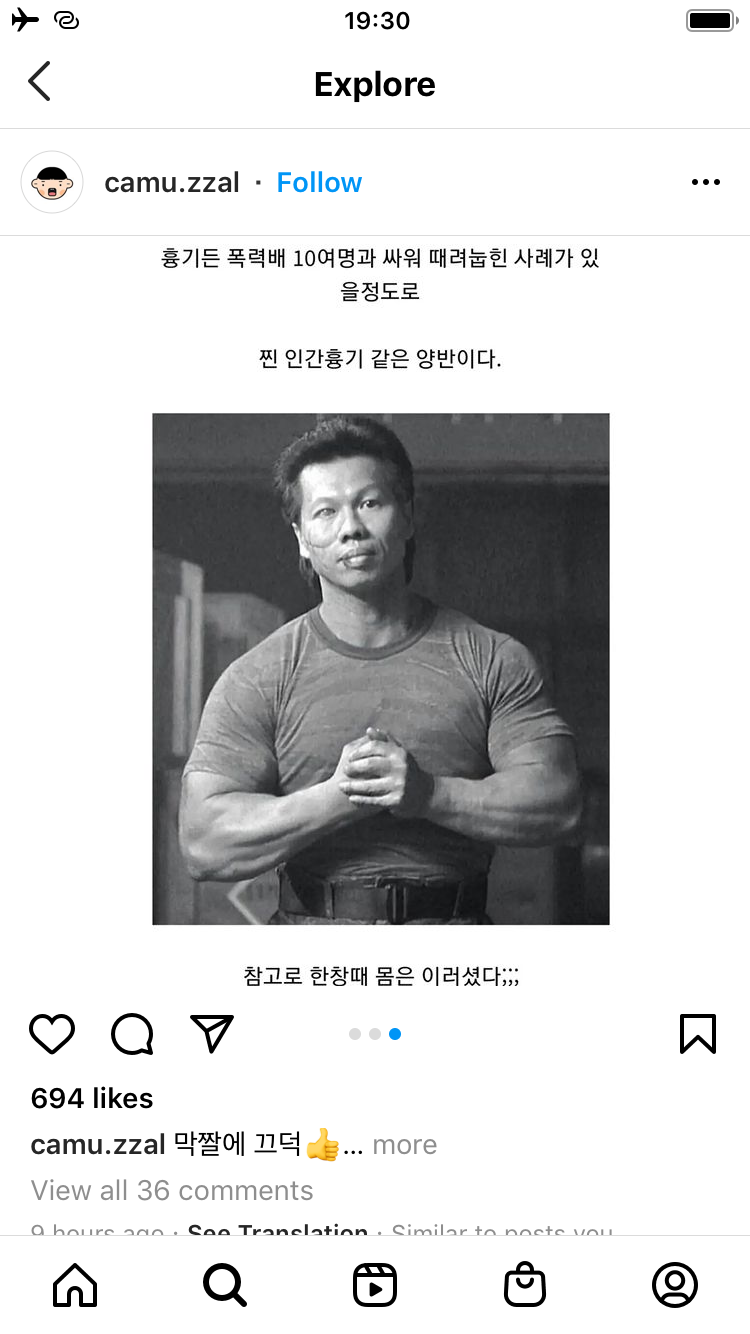View all 36 comments
Image resolution: width=750 pixels, height=1334 pixels.
172,1190
